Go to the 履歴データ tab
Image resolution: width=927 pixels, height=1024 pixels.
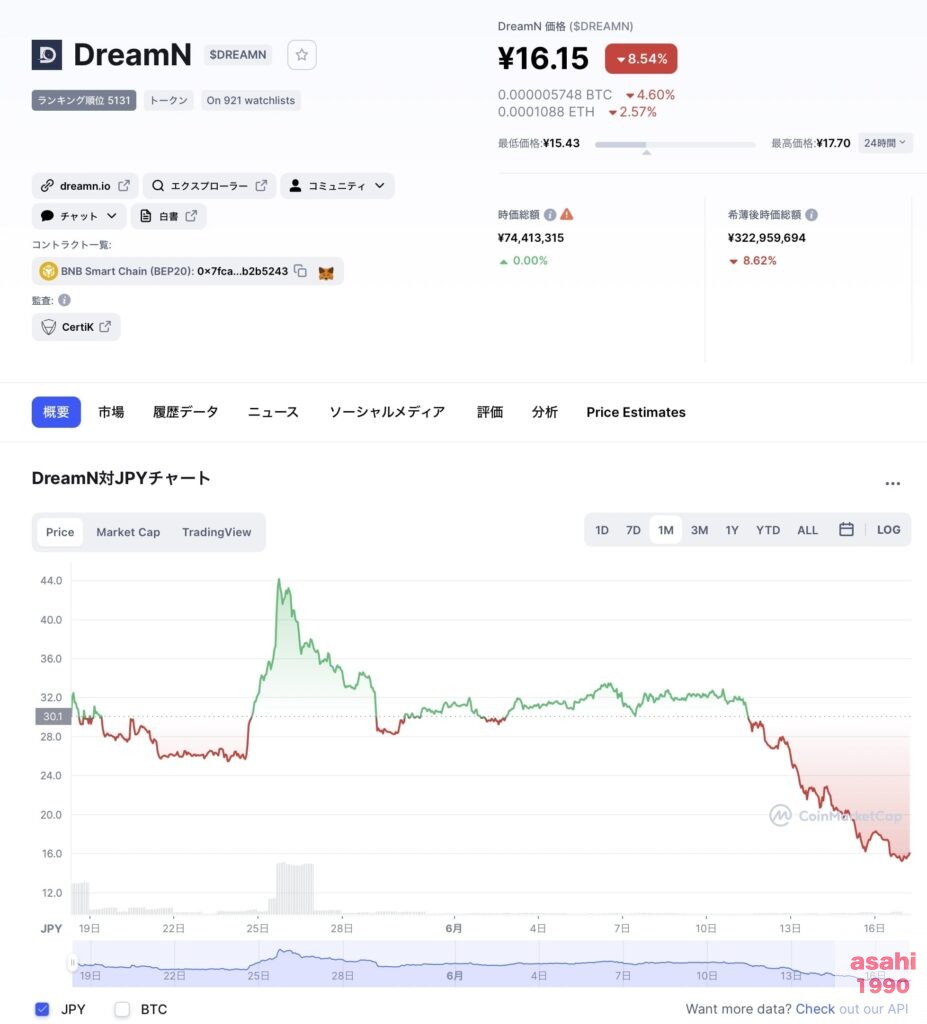185,412
